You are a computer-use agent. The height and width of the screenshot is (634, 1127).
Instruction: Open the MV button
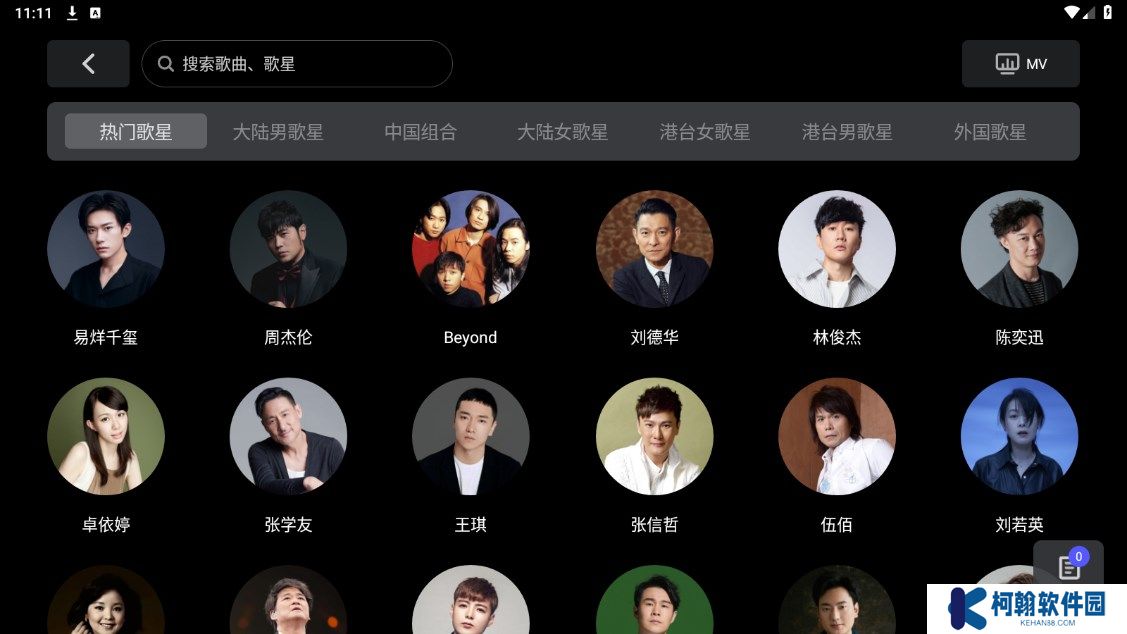click(1020, 64)
